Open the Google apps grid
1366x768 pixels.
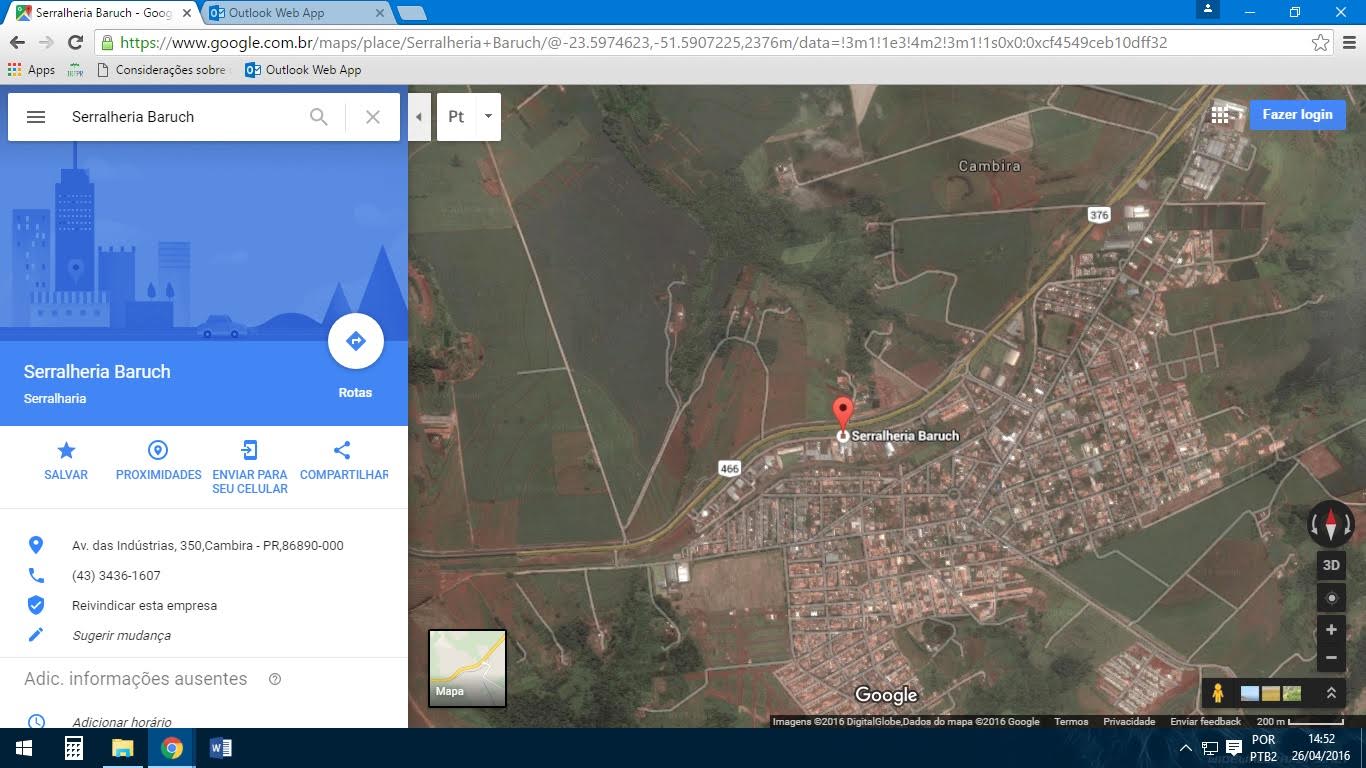pyautogui.click(x=1220, y=115)
